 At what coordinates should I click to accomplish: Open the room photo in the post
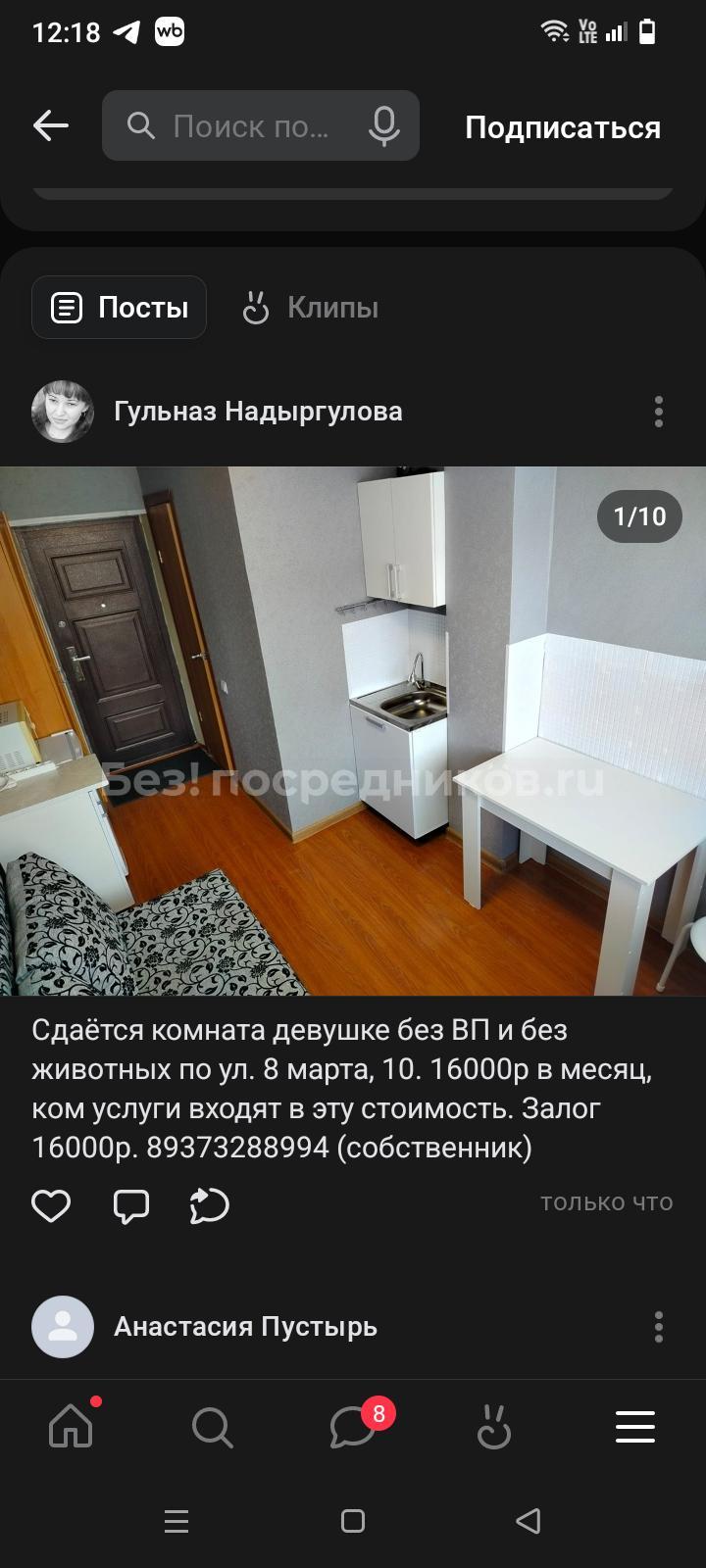(x=353, y=731)
